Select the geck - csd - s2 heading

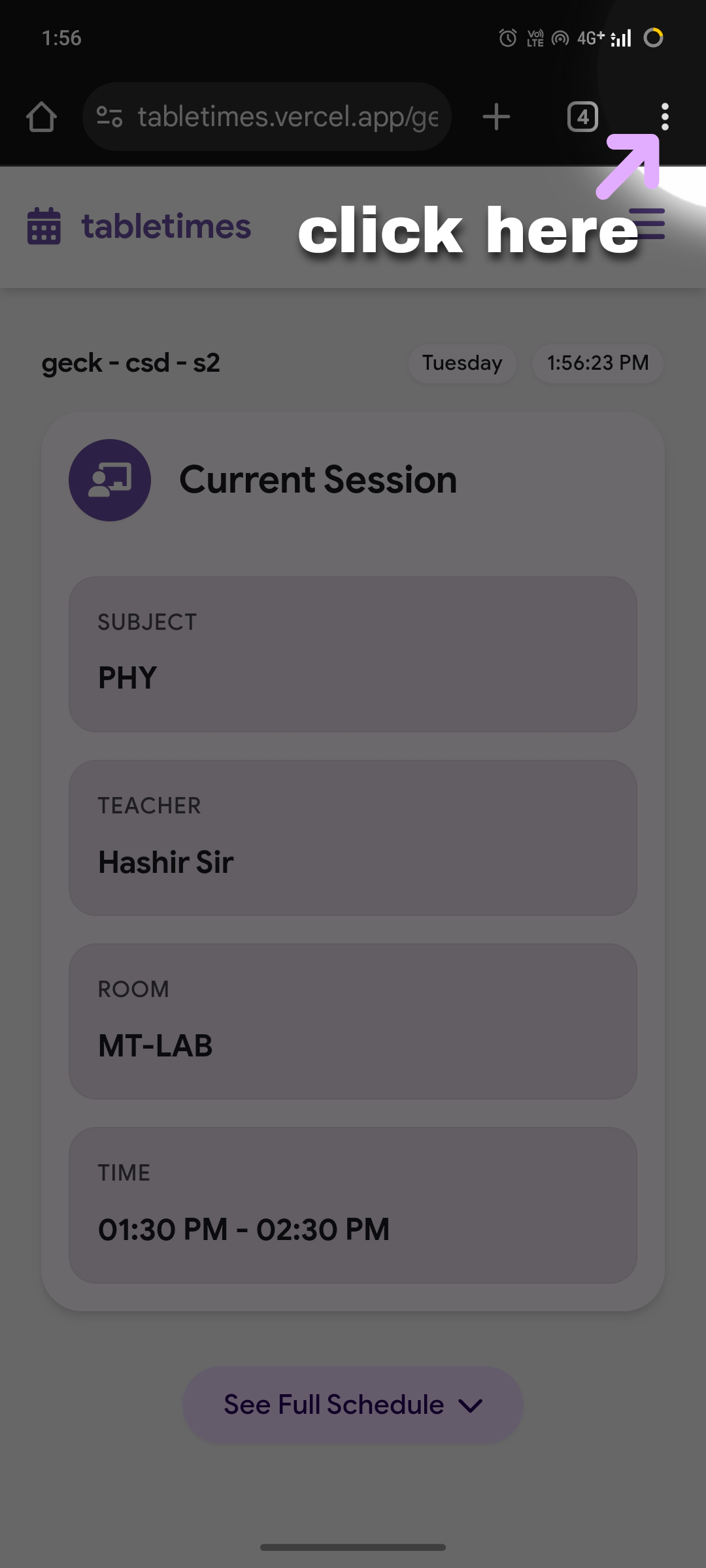point(131,363)
